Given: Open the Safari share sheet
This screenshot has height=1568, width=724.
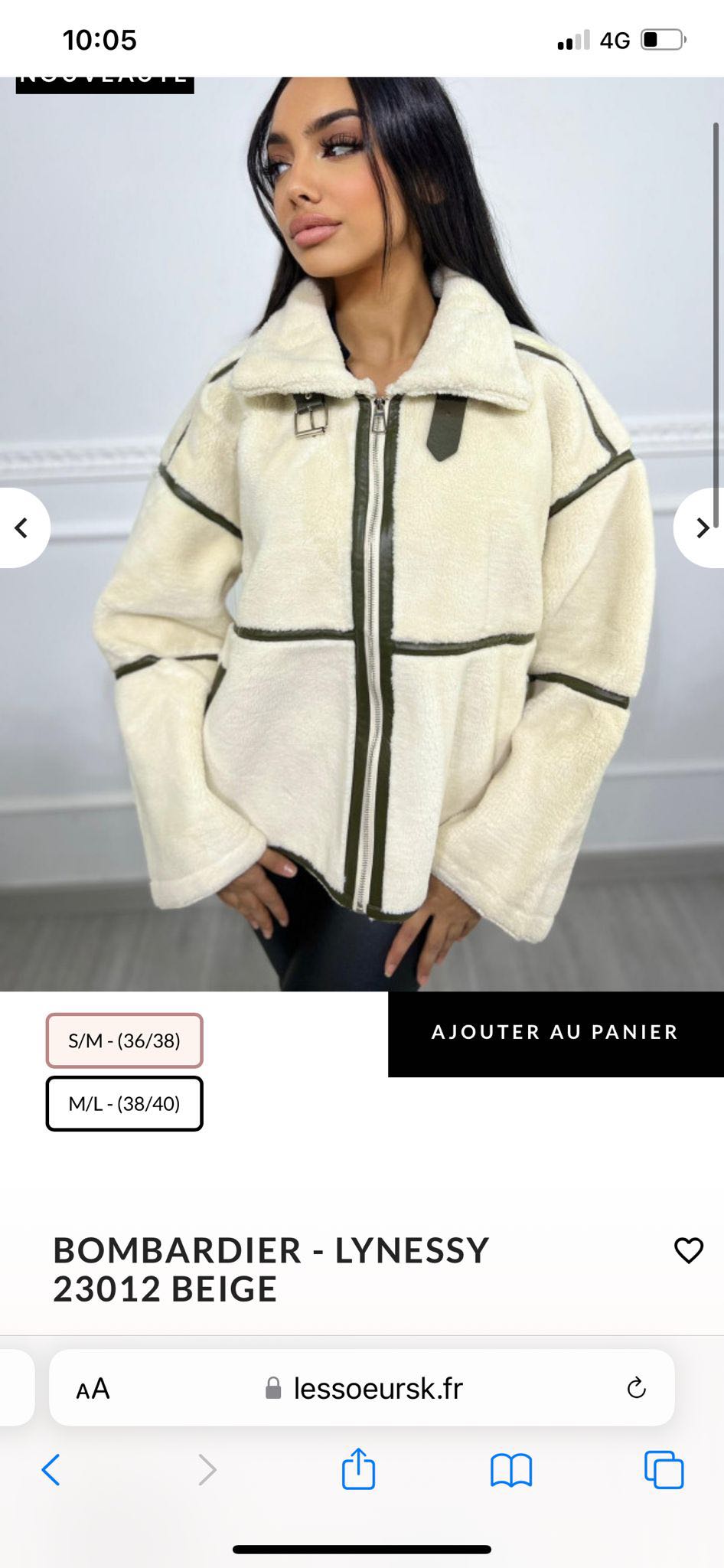Looking at the screenshot, I should pyautogui.click(x=358, y=1468).
